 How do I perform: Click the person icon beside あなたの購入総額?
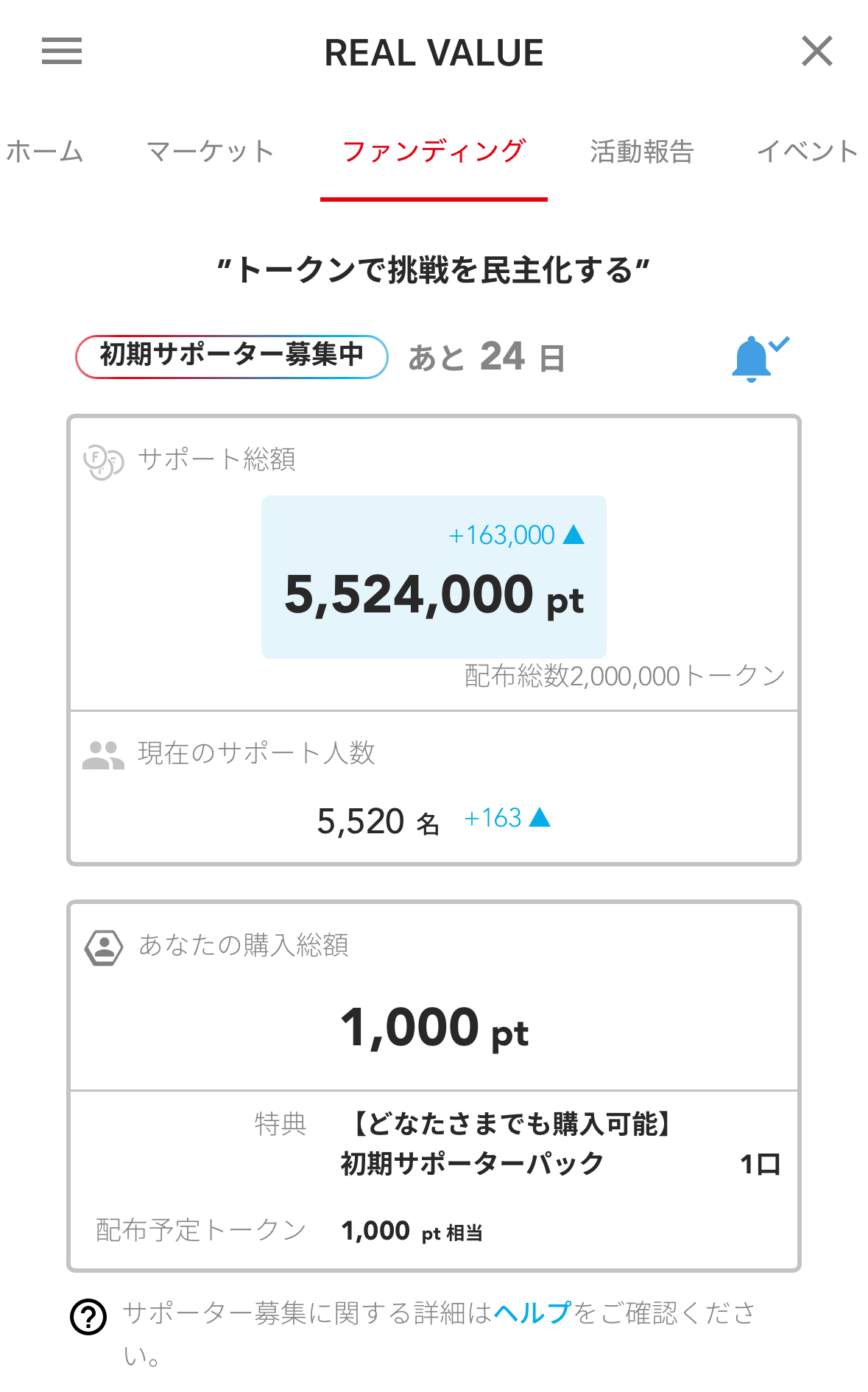[103, 950]
